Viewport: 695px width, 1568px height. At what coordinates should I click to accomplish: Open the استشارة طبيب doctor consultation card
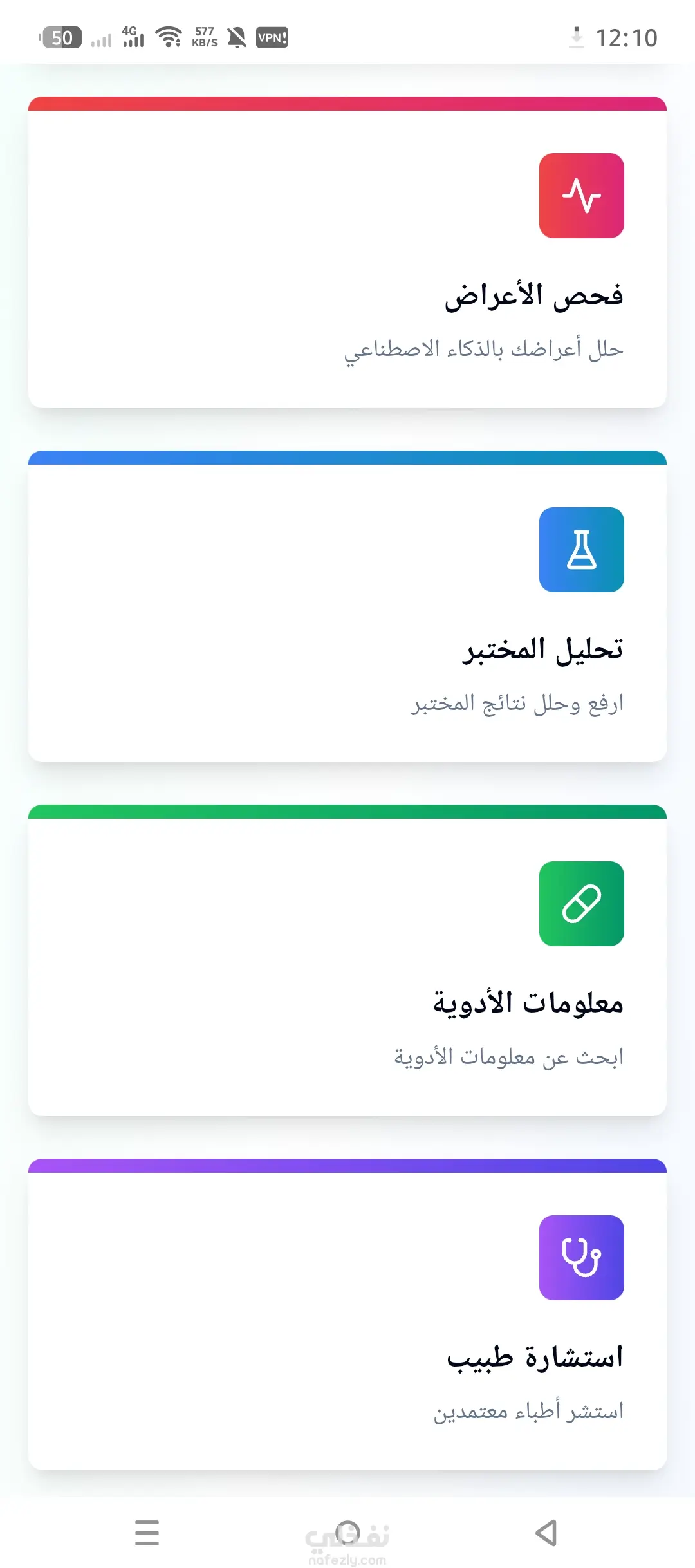[x=347, y=1320]
